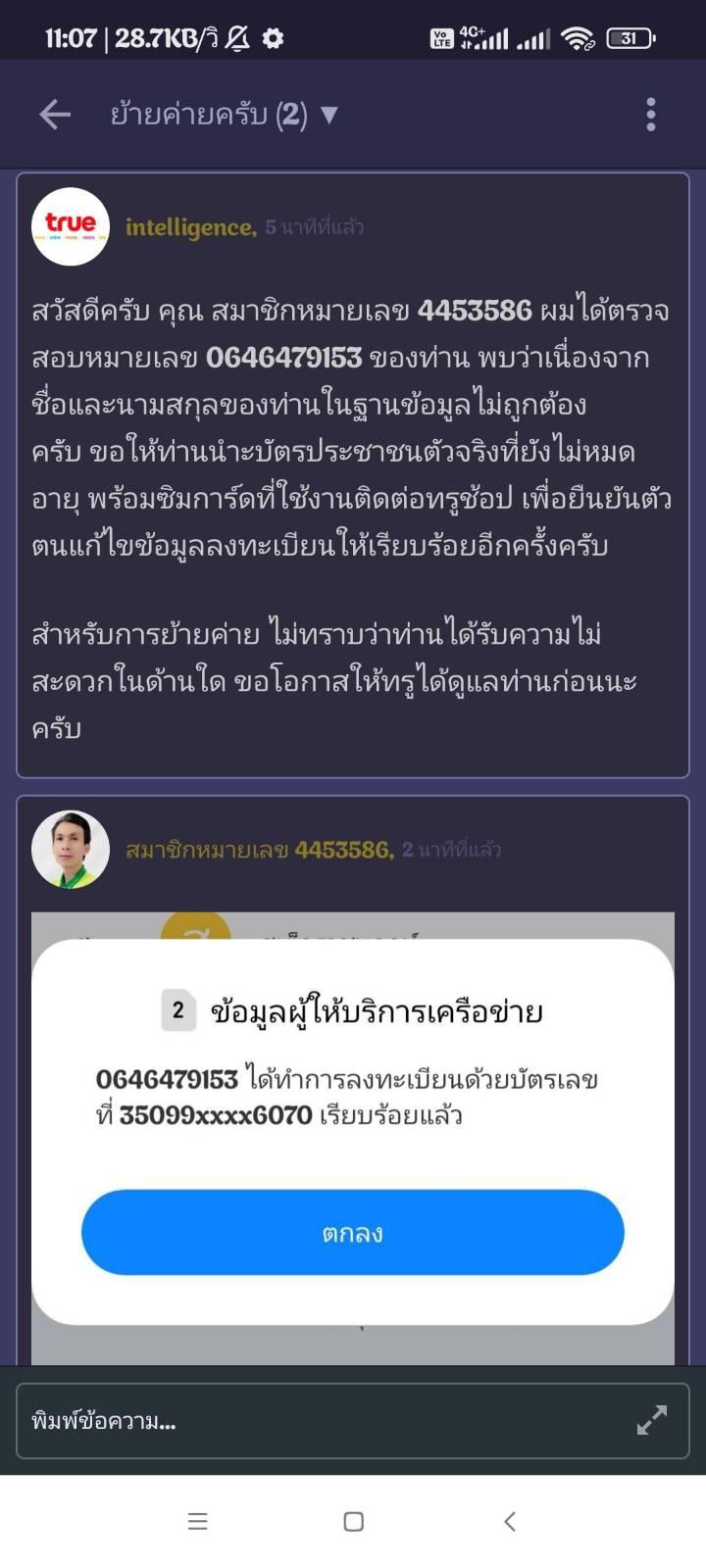Viewport: 706px width, 1568px height.
Task: Open the True intelligence profile avatar
Action: point(71,226)
